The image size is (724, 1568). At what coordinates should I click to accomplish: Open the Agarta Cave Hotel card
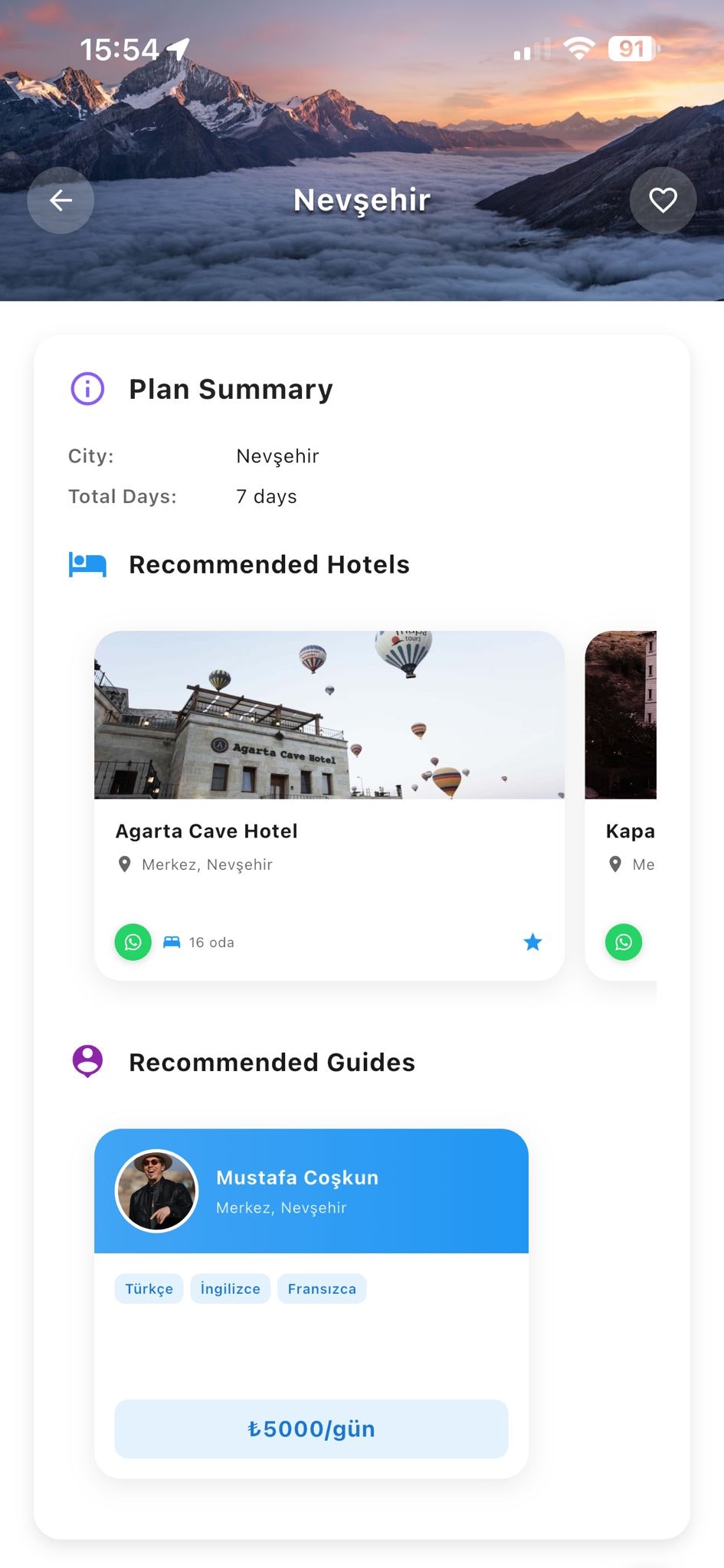click(329, 766)
